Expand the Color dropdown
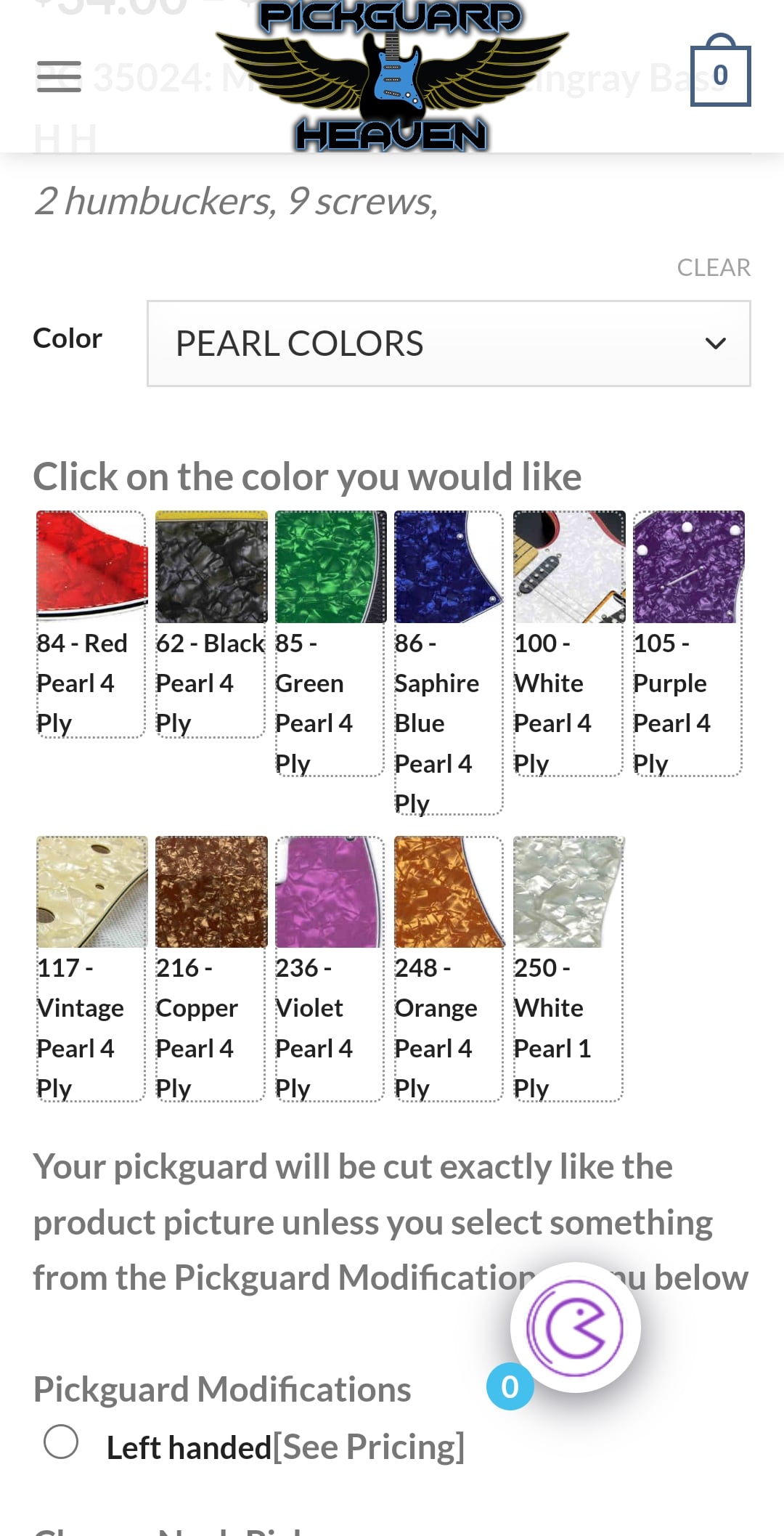784x1536 pixels. pos(449,344)
